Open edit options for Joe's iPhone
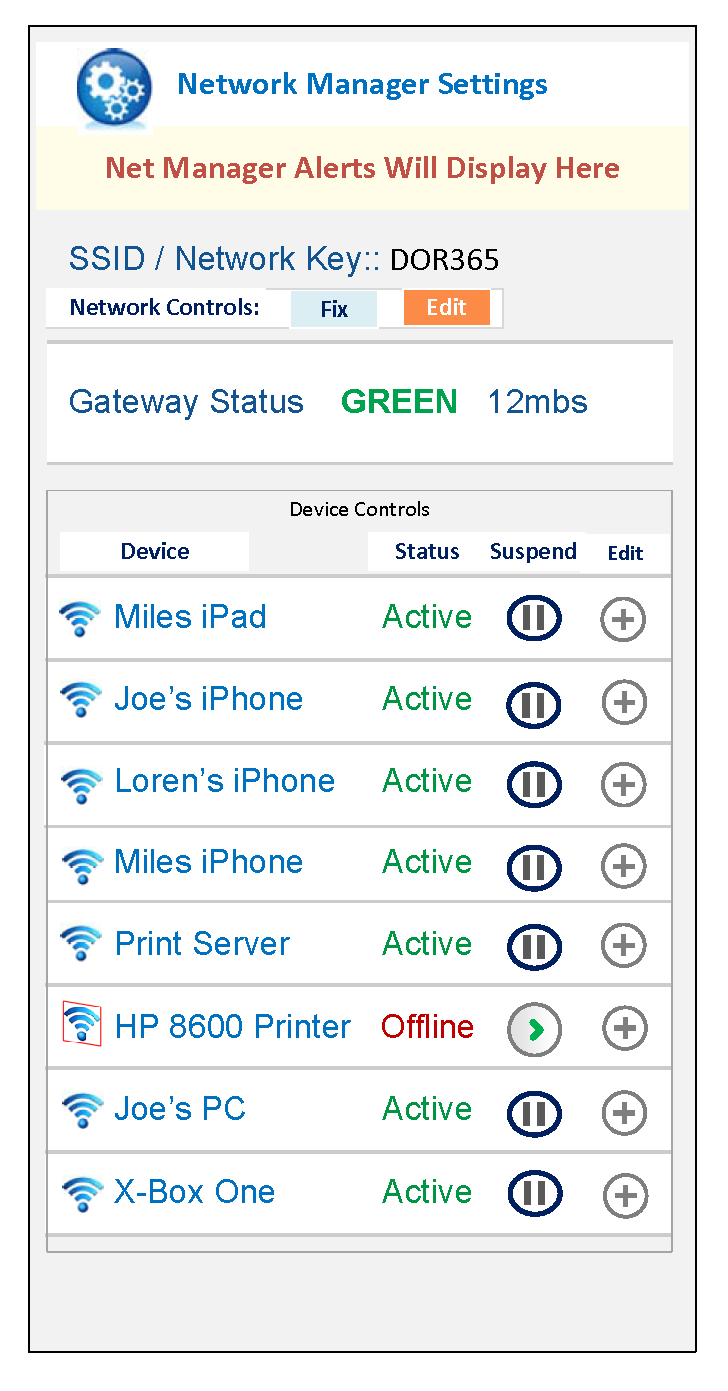 [624, 703]
